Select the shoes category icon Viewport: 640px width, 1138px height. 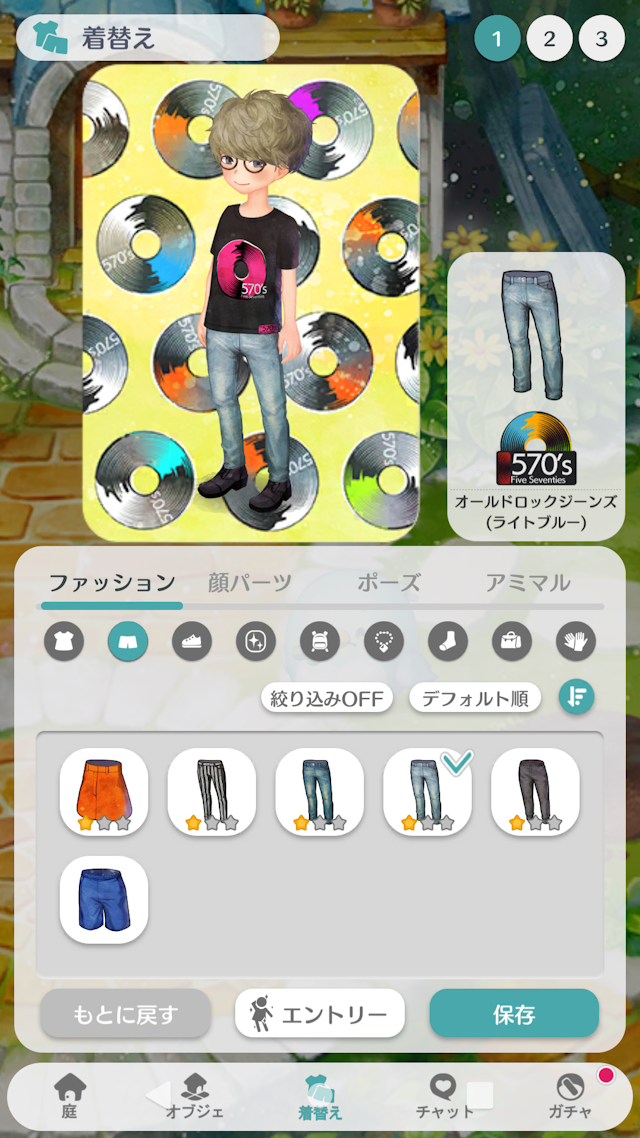click(192, 641)
